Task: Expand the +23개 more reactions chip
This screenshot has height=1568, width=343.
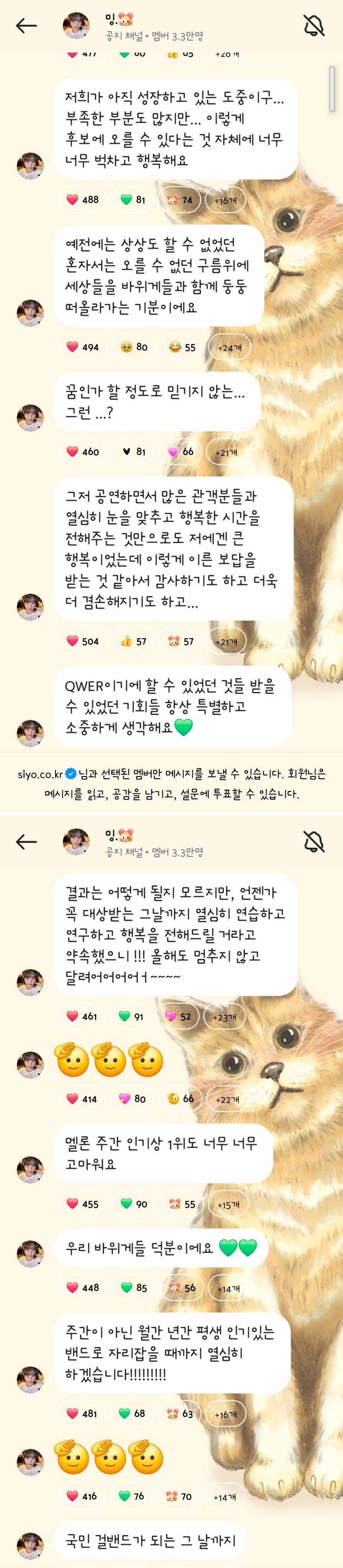Action: click(x=225, y=1017)
